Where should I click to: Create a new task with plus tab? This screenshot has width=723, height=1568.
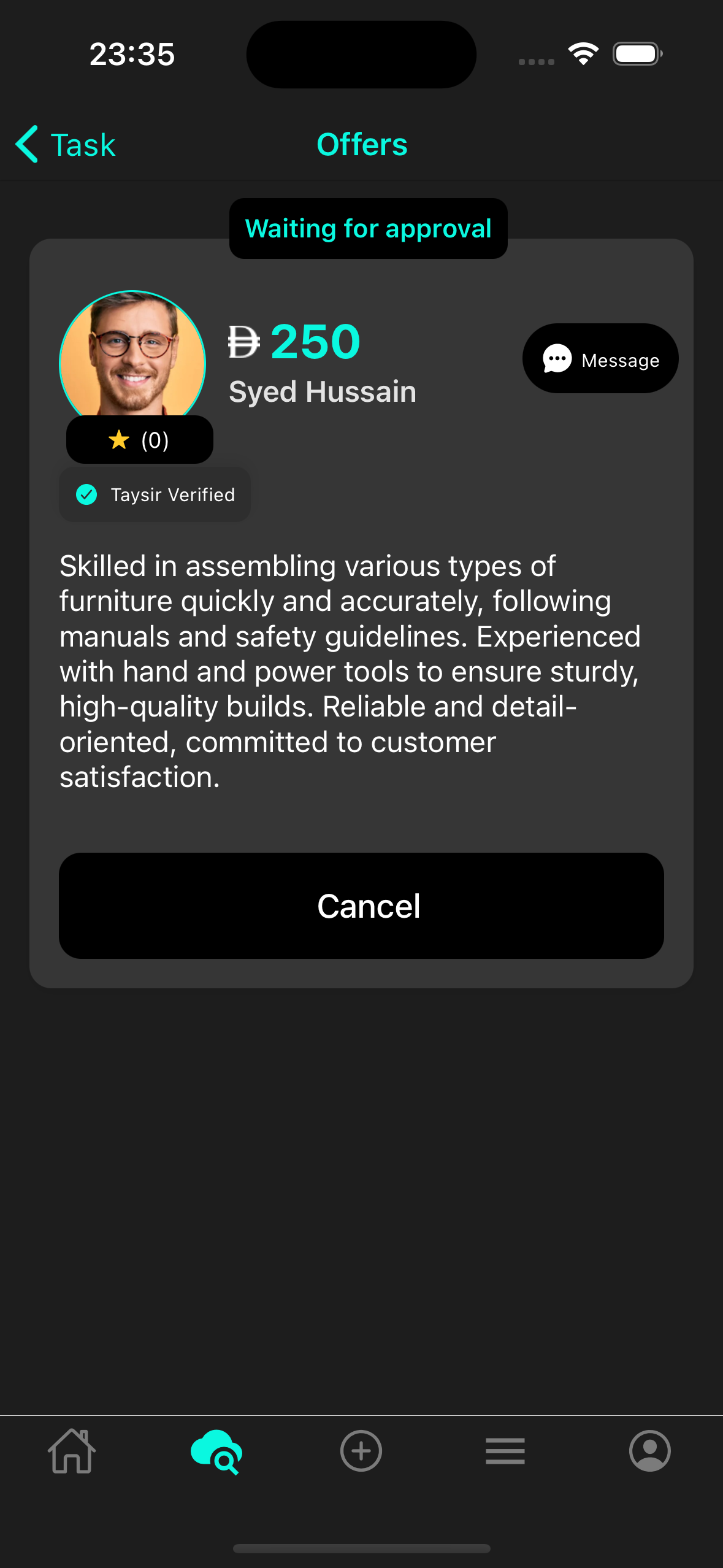[x=361, y=1451]
